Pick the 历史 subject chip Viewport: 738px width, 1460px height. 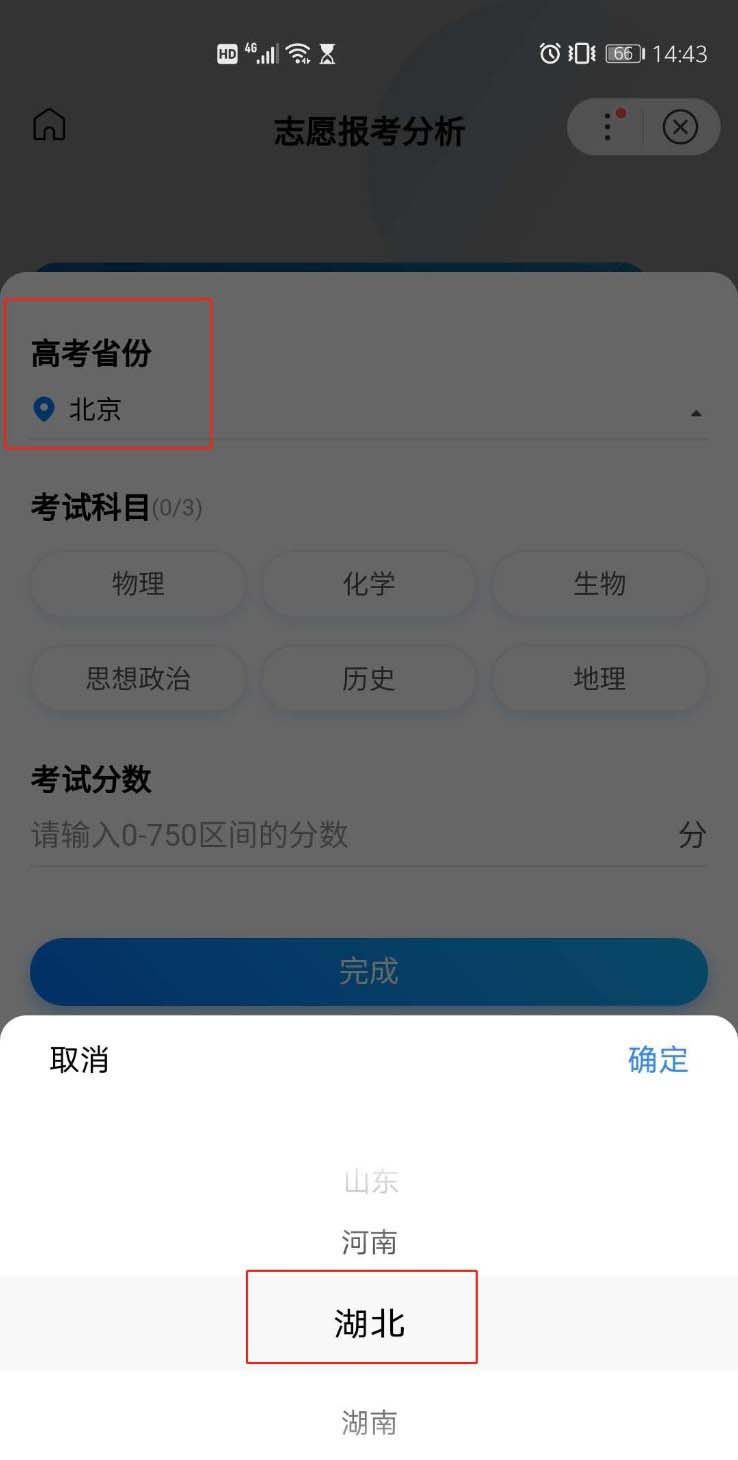point(368,678)
